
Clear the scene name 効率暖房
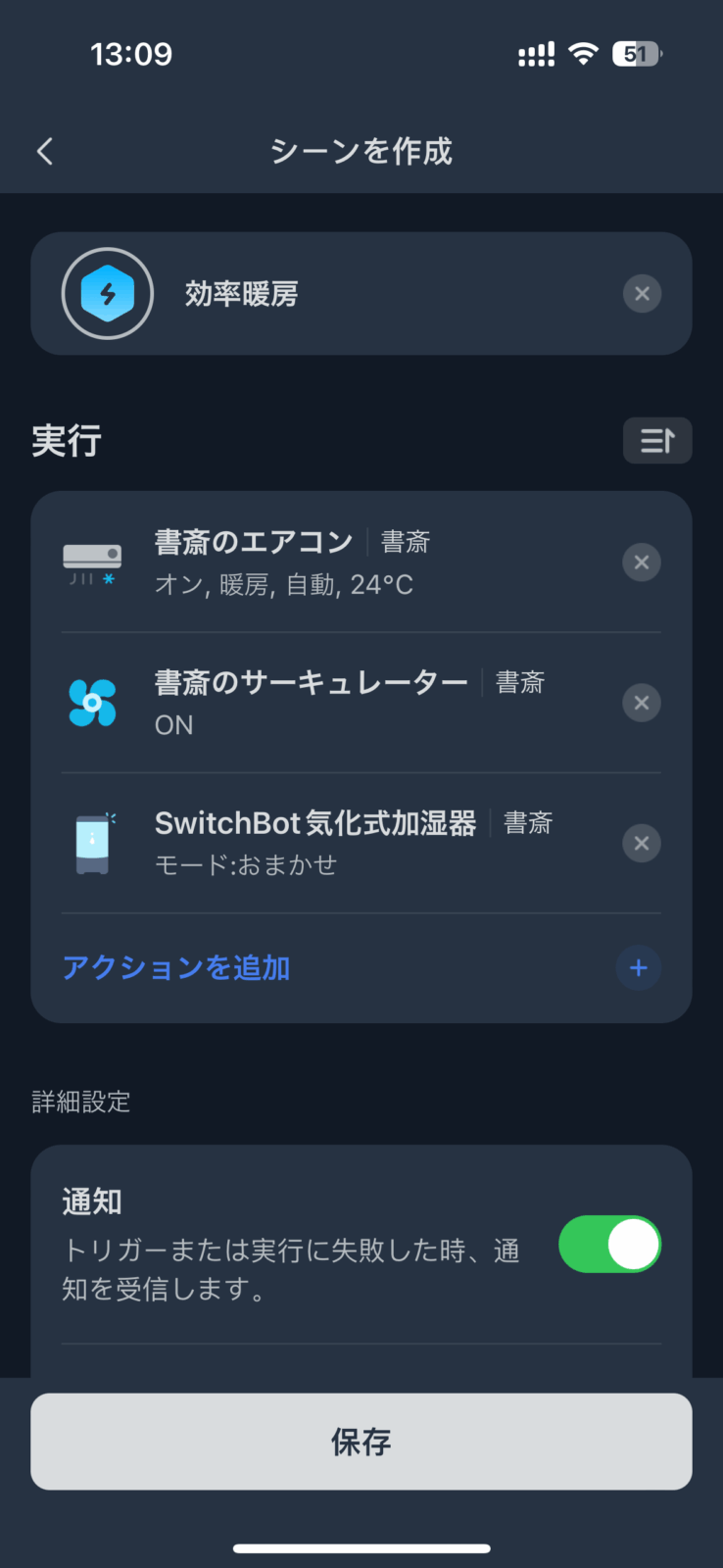point(642,294)
